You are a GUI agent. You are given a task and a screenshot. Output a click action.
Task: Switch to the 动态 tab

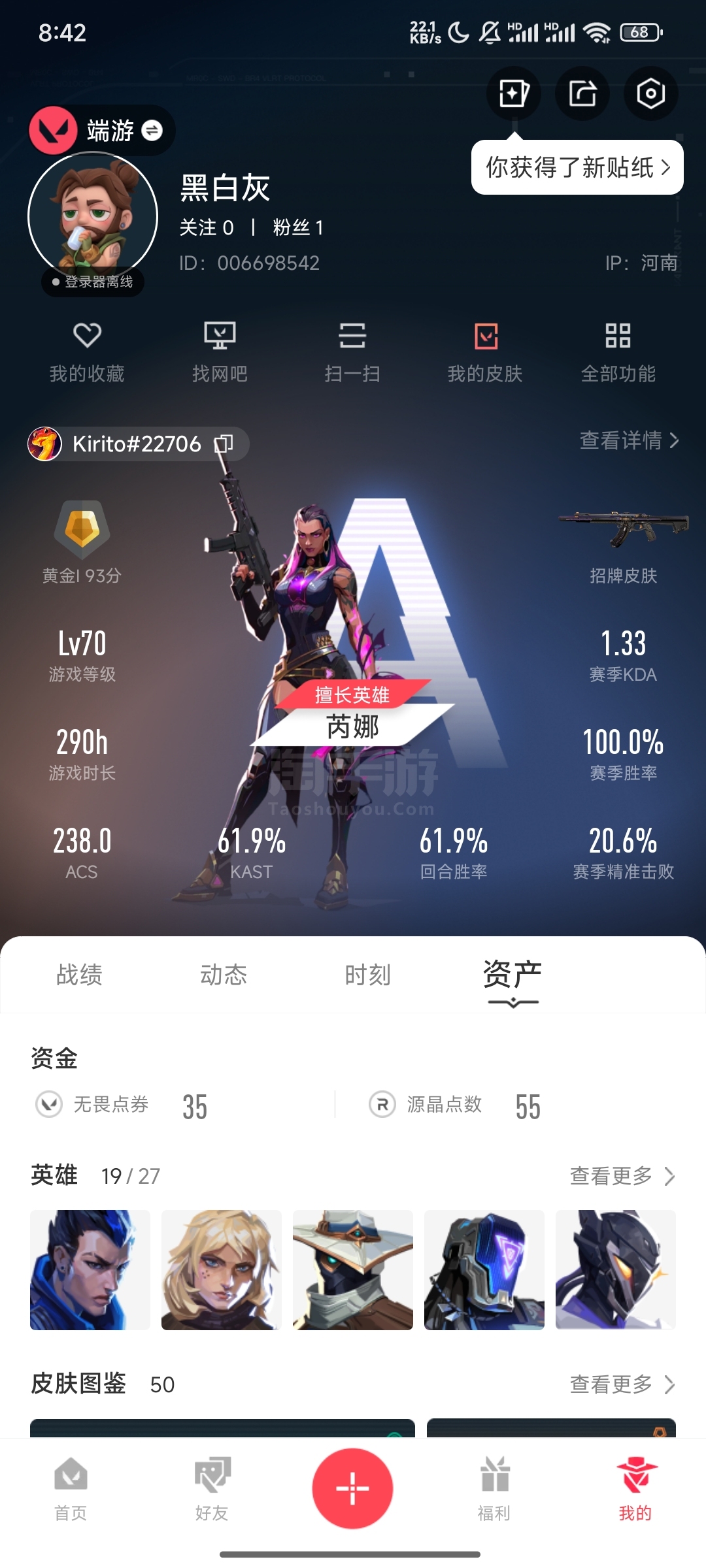[x=224, y=975]
